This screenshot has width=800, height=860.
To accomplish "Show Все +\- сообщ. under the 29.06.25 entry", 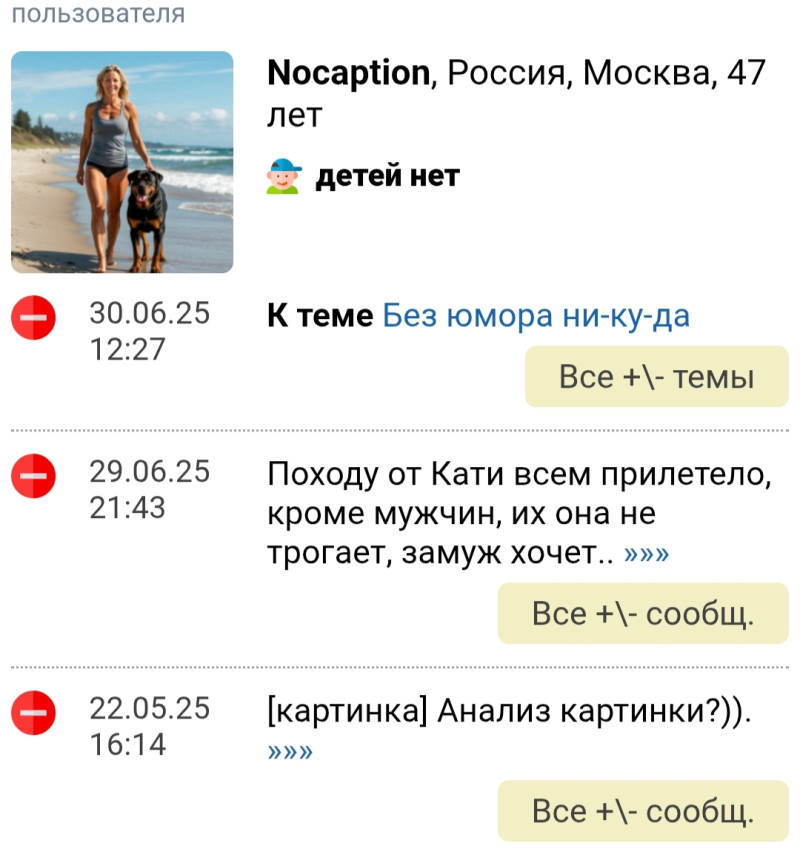I will pos(642,613).
